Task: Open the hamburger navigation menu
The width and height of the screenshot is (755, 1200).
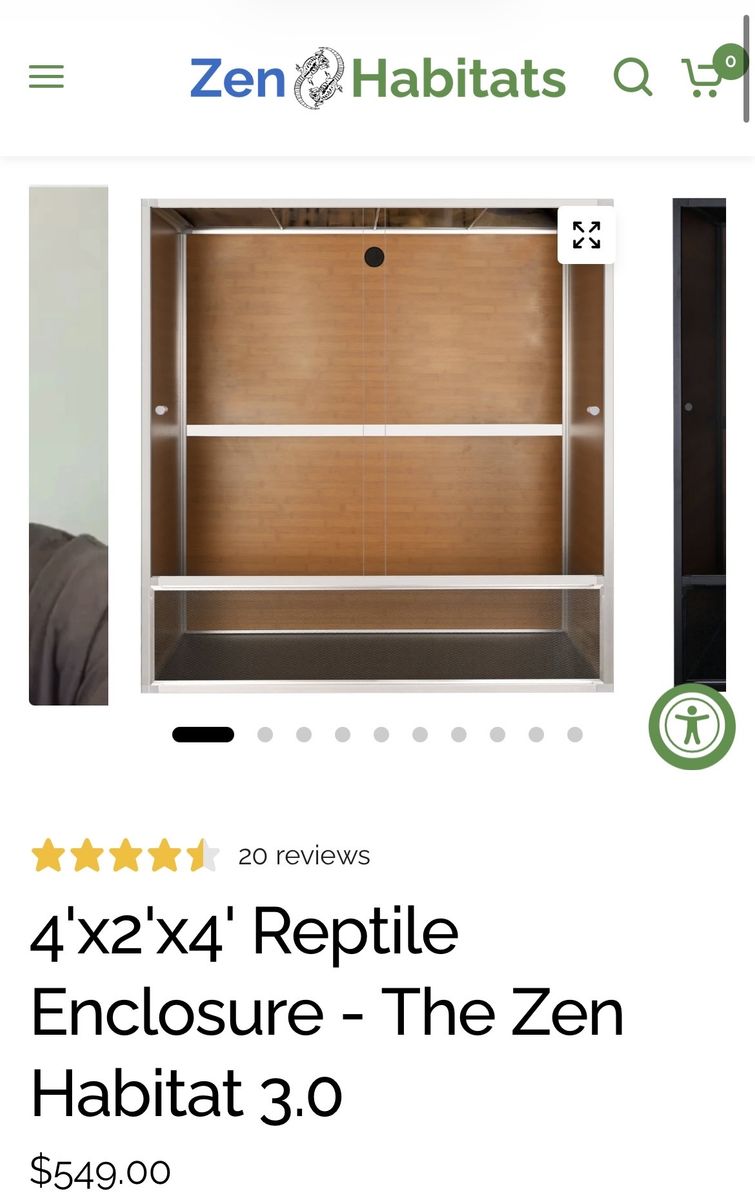Action: coord(46,77)
